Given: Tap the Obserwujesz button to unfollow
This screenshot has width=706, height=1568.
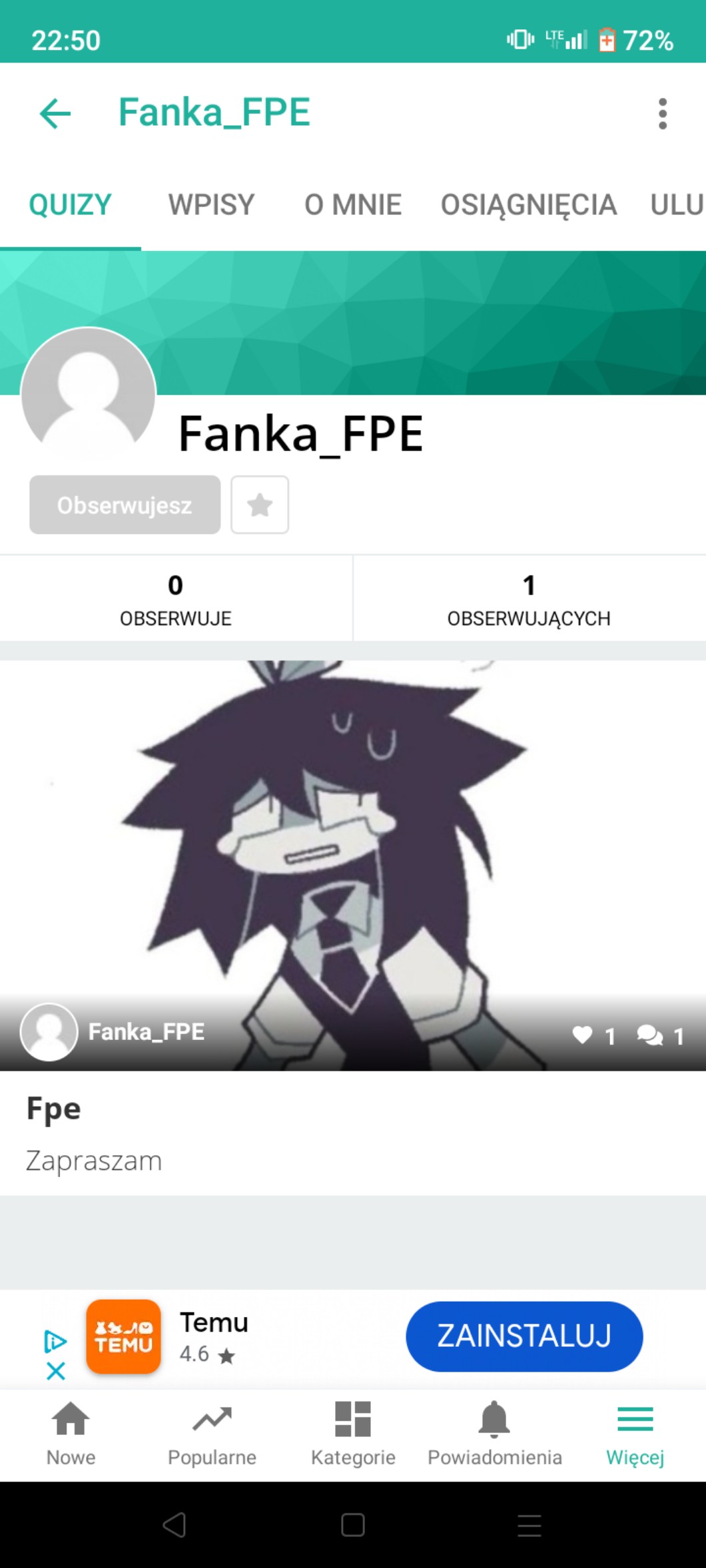Looking at the screenshot, I should tap(125, 505).
